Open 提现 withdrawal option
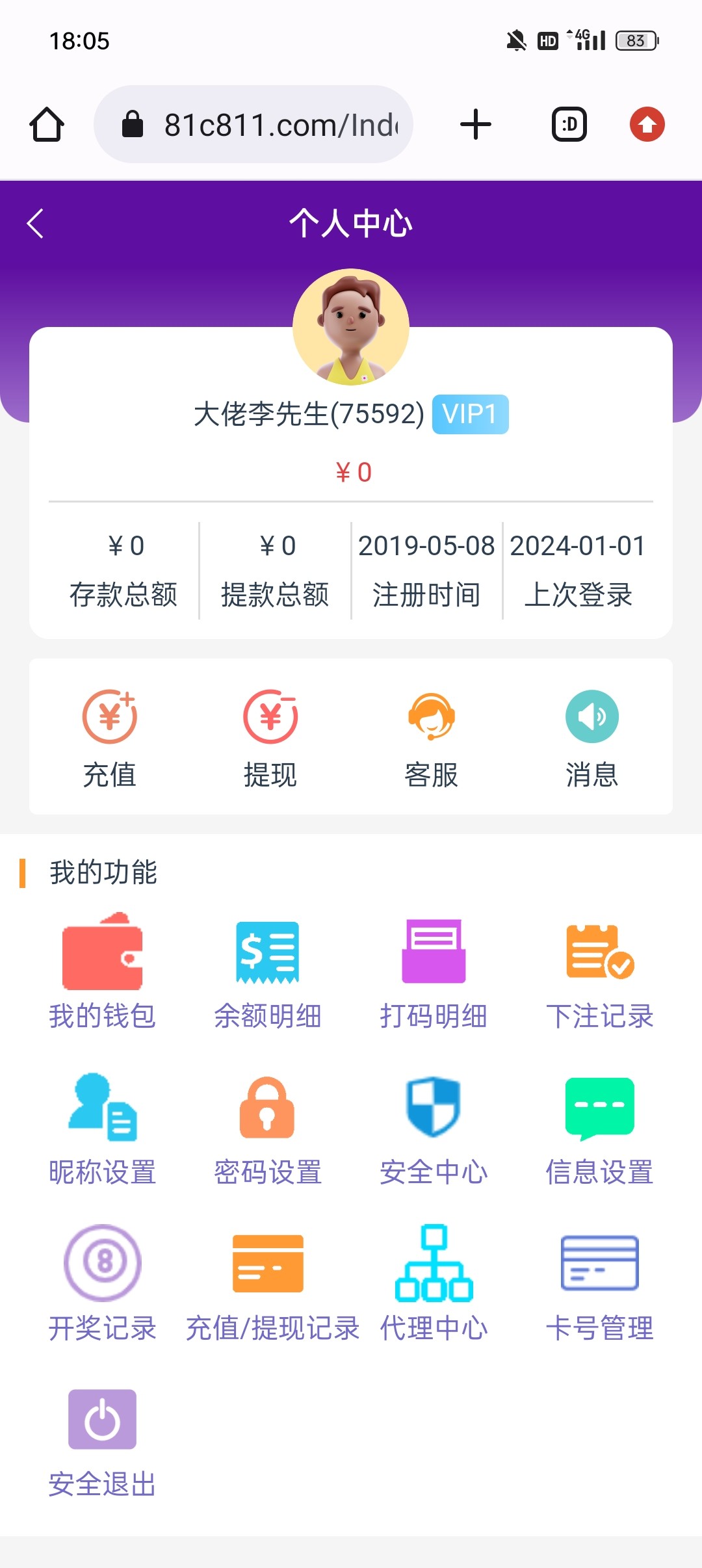Screen dimensions: 702x1568 click(270, 738)
